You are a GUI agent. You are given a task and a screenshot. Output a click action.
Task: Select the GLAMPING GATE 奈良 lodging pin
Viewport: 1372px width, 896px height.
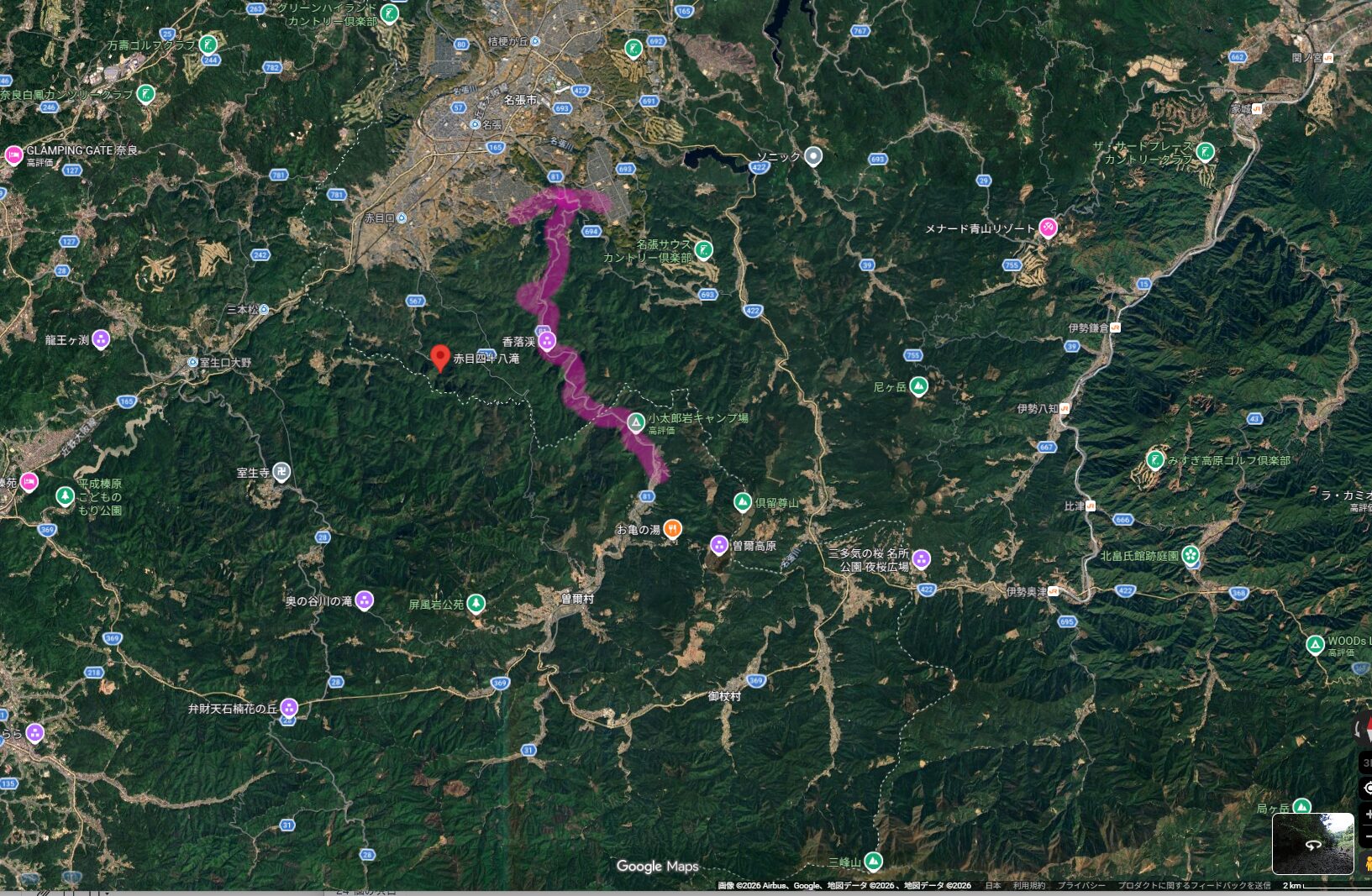[13, 155]
